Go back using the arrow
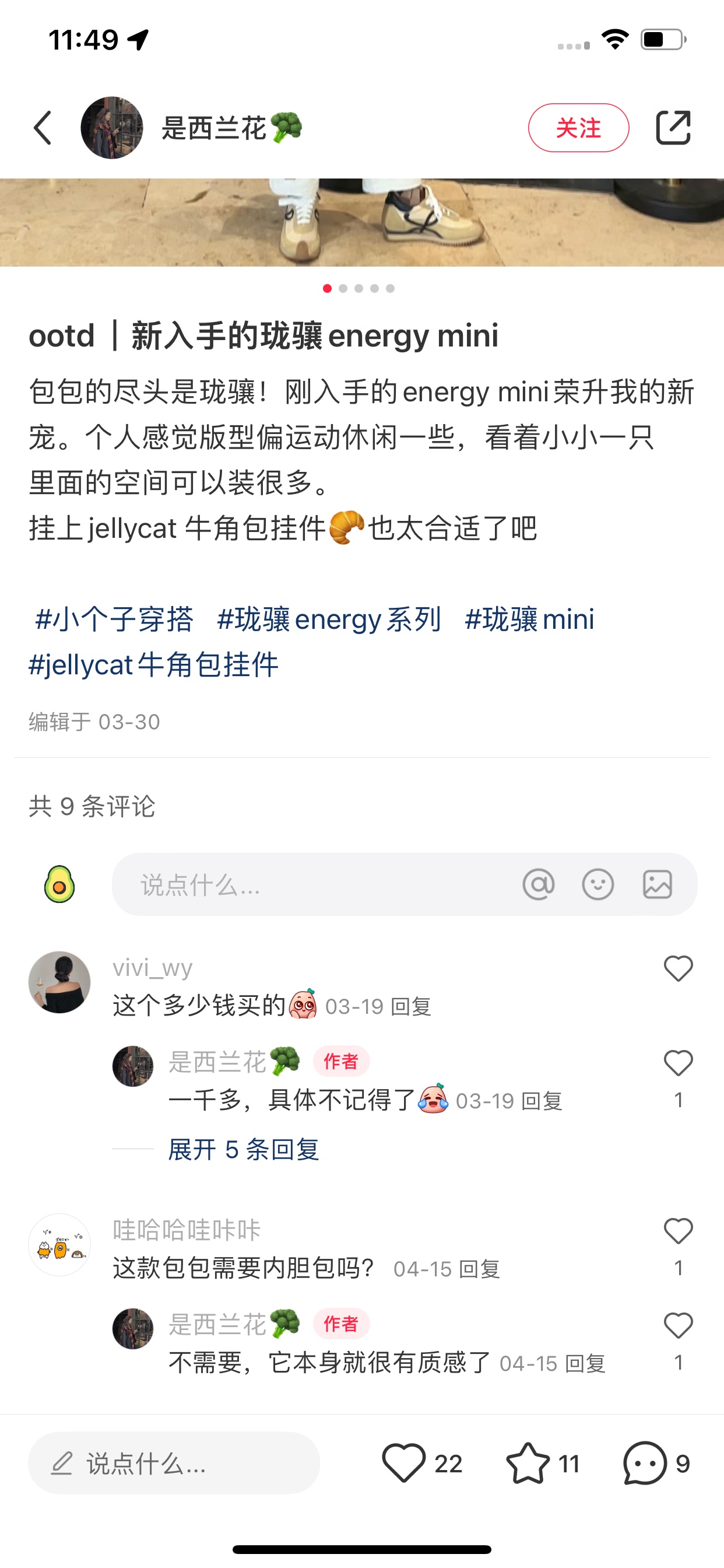Screen dimensions: 724x1568 (43, 128)
